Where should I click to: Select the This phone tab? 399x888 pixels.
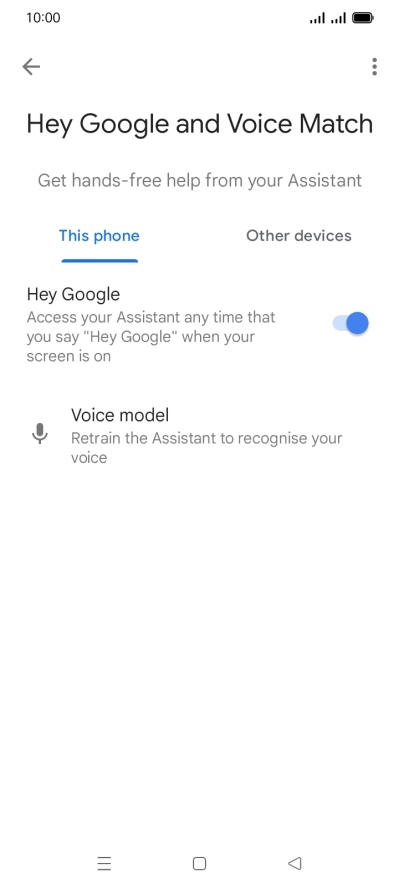click(x=99, y=236)
